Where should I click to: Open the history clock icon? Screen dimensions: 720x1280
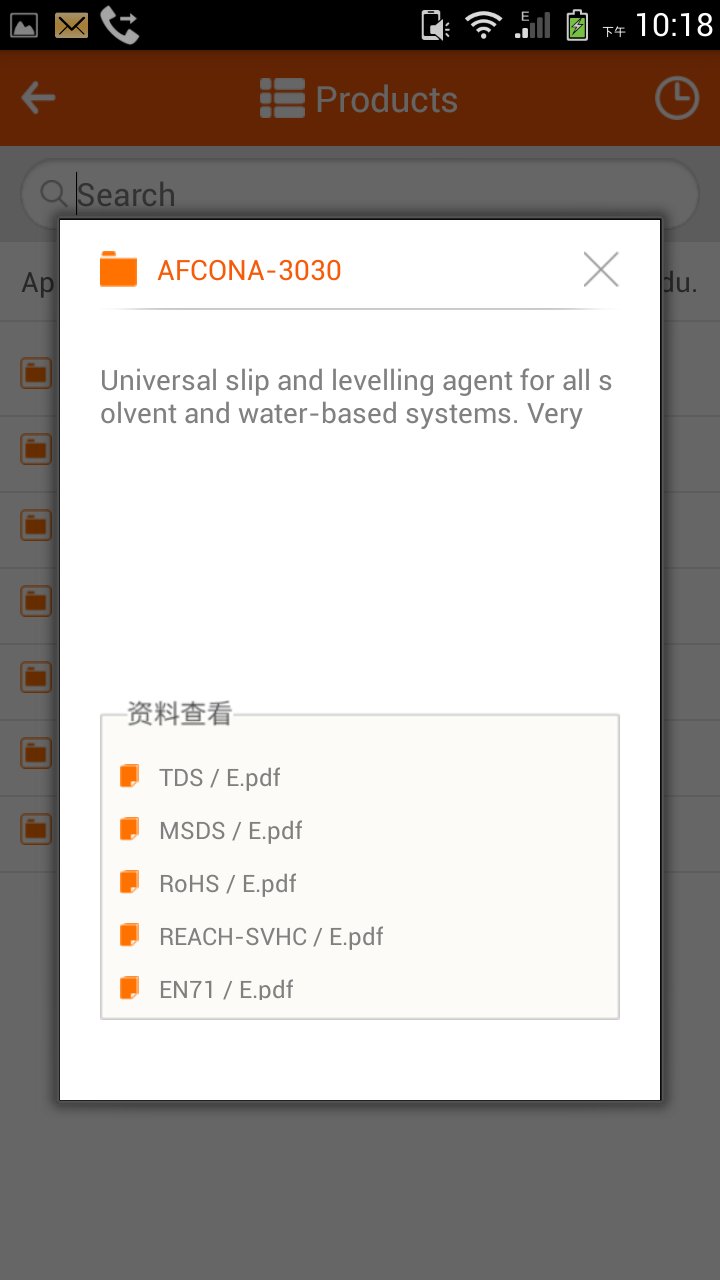pos(676,97)
